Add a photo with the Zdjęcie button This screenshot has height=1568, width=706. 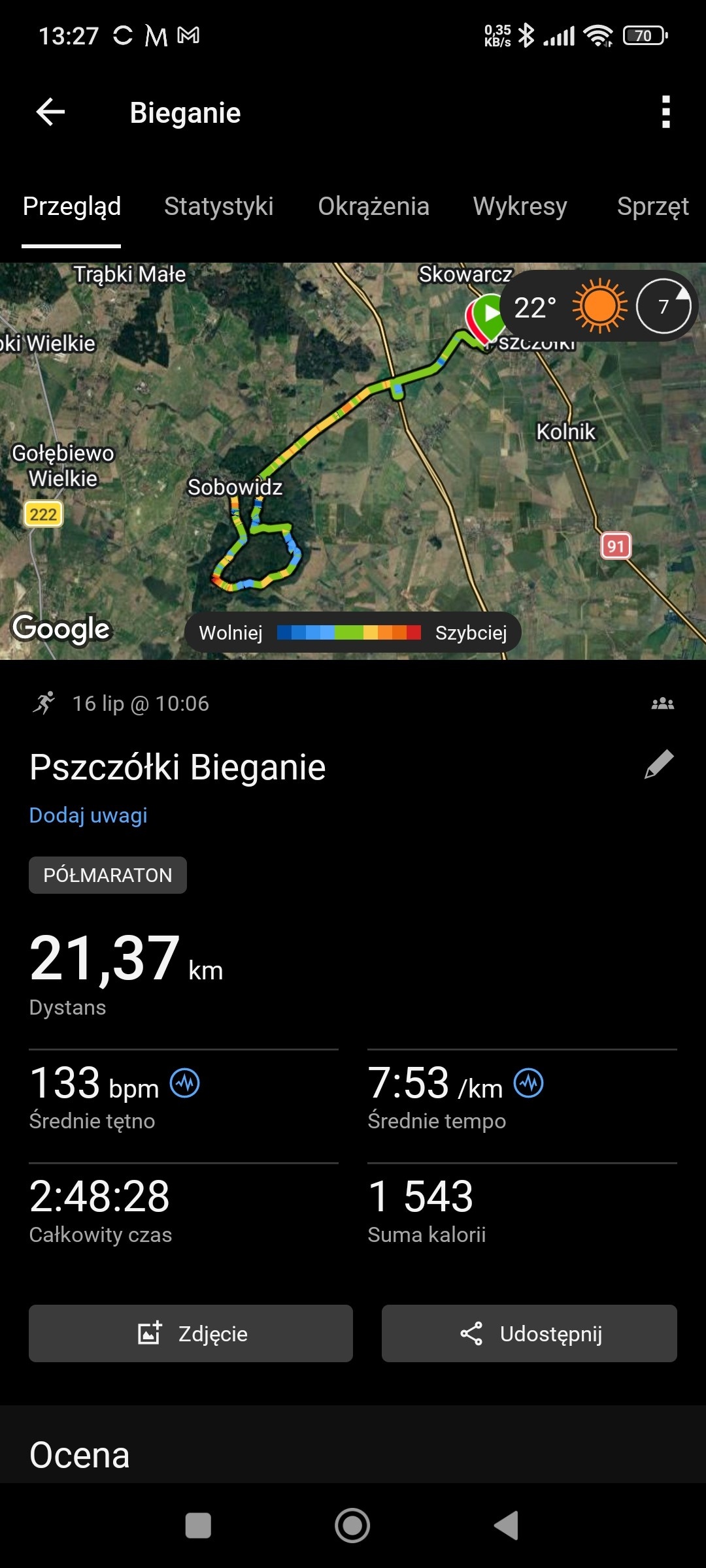click(x=191, y=1333)
